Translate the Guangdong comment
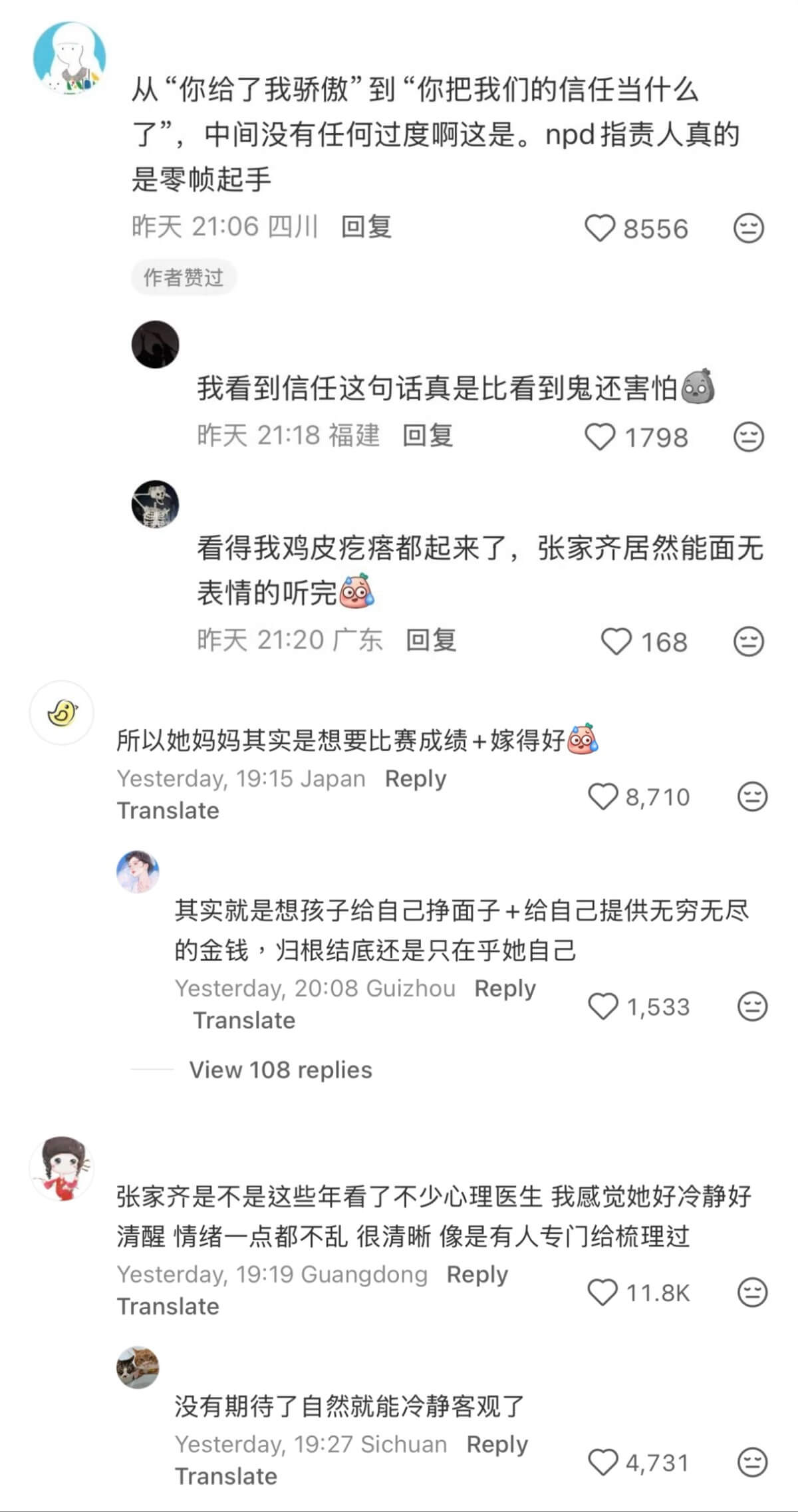 tap(168, 1306)
